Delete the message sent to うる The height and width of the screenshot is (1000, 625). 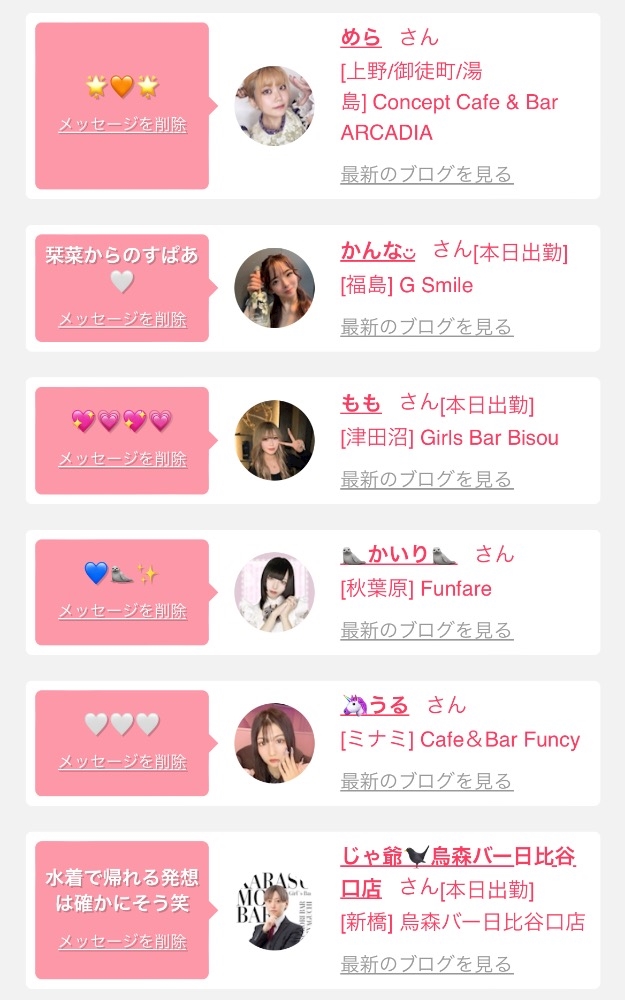pos(122,762)
